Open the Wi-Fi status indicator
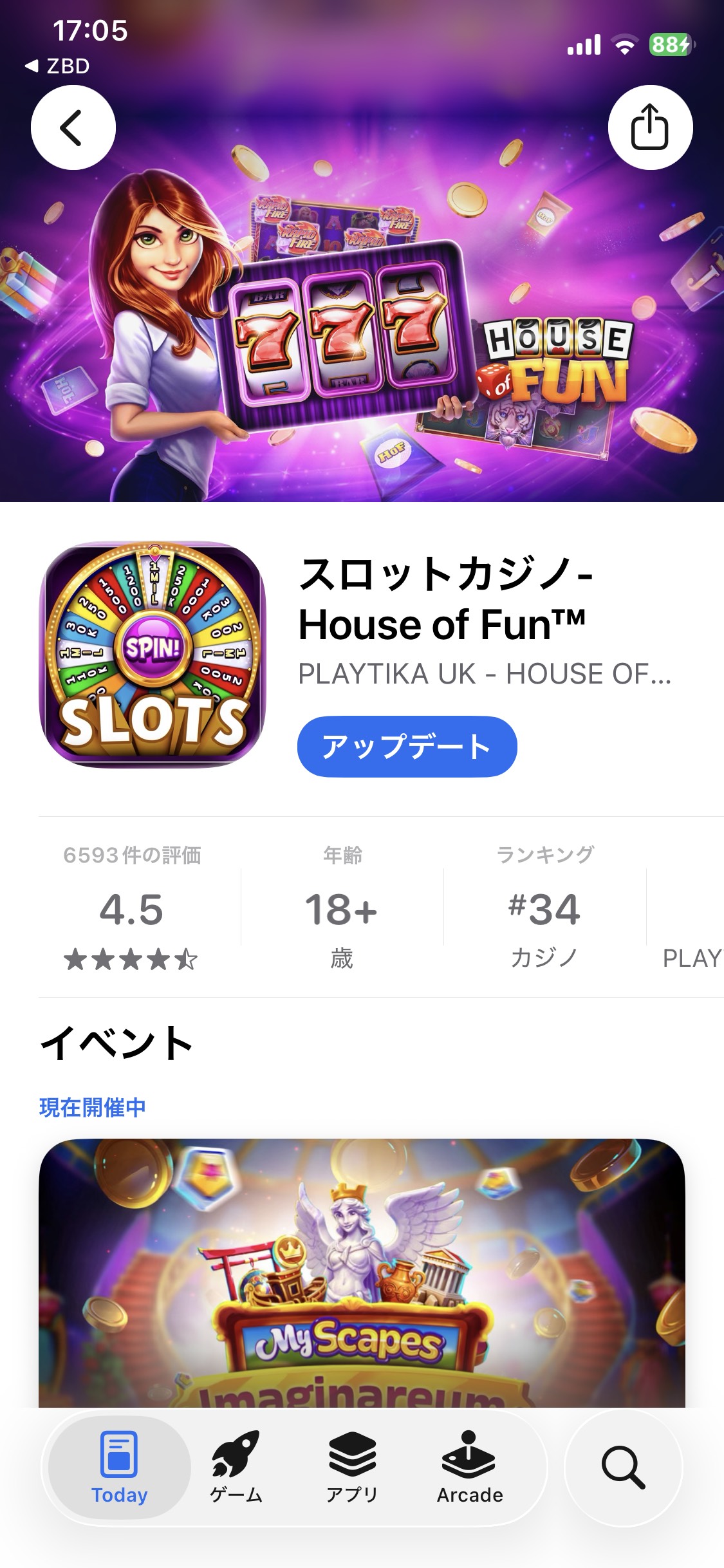Viewport: 724px width, 1568px height. tap(622, 44)
